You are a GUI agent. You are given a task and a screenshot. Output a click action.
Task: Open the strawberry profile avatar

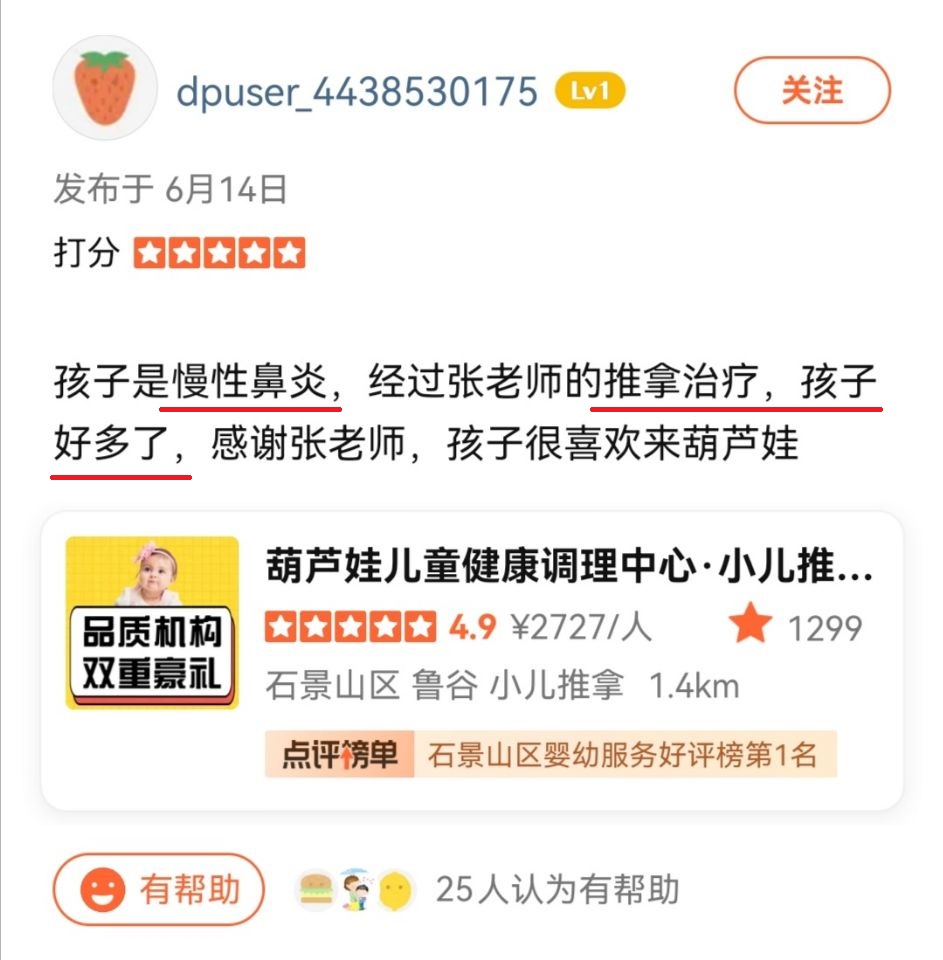coord(105,88)
